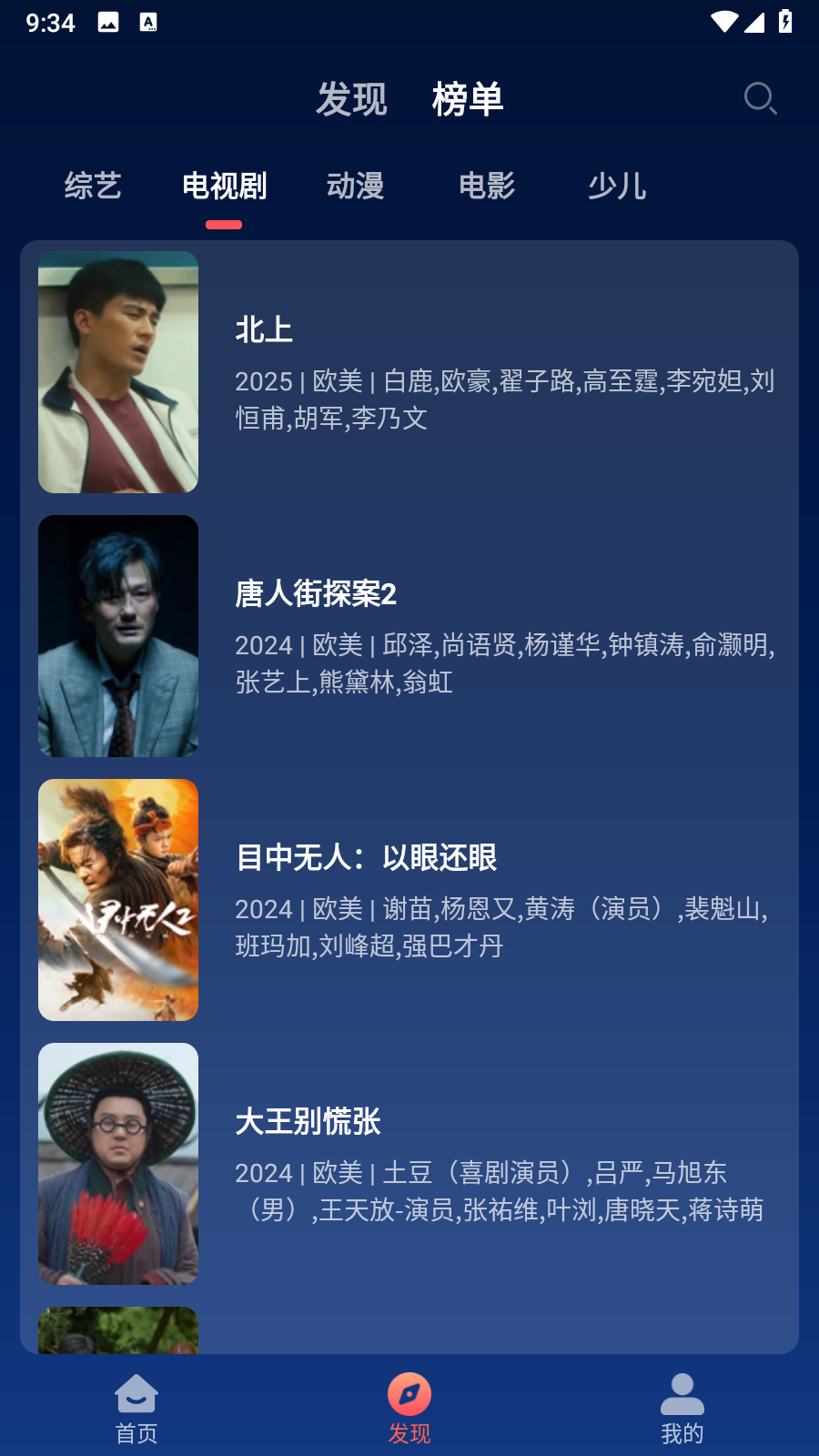Open the search icon at top right
Image resolution: width=819 pixels, height=1456 pixels.
760,100
